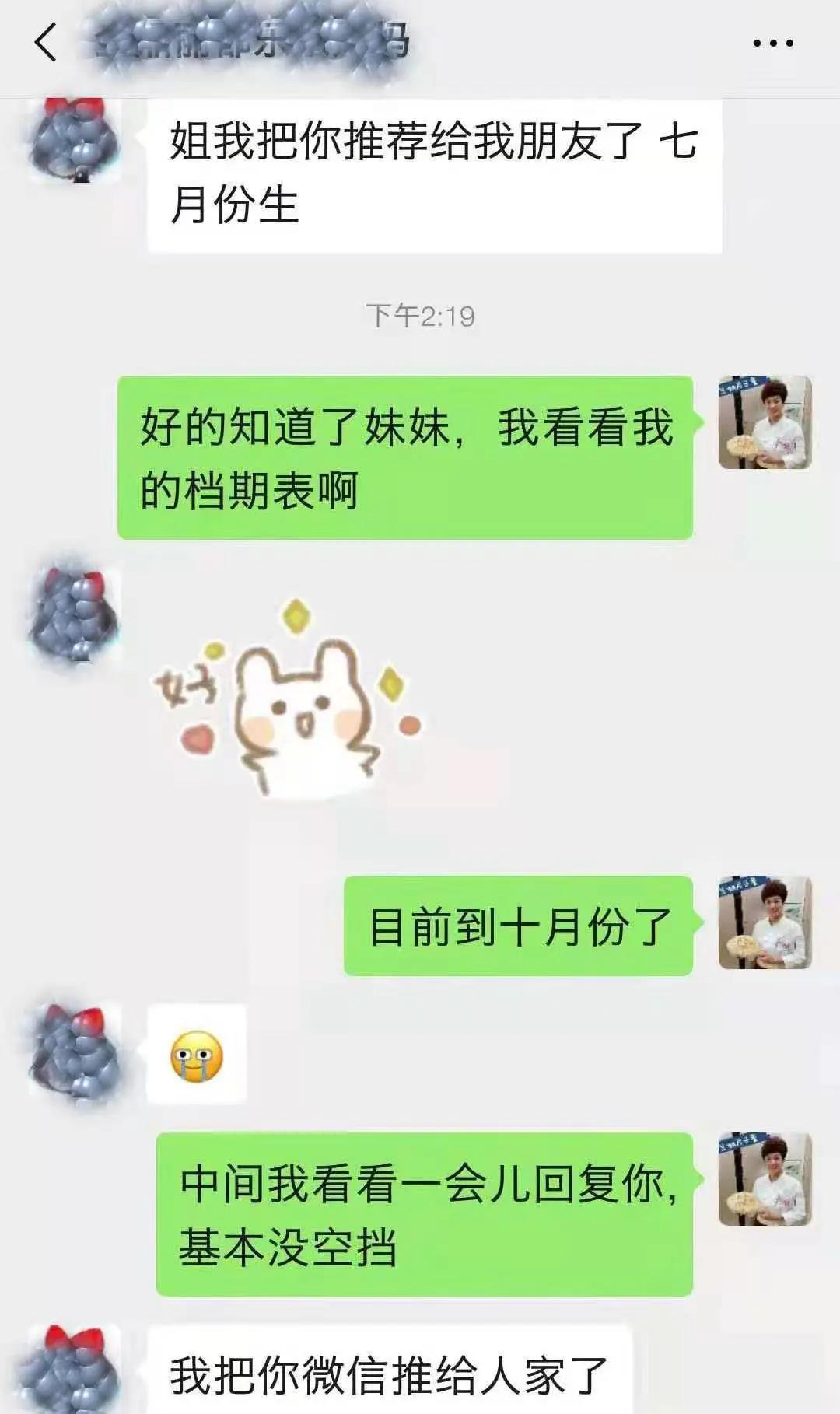The width and height of the screenshot is (840, 1414).
Task: Open sender avatar beside '好的知道了妹妹' message
Action: click(x=765, y=422)
